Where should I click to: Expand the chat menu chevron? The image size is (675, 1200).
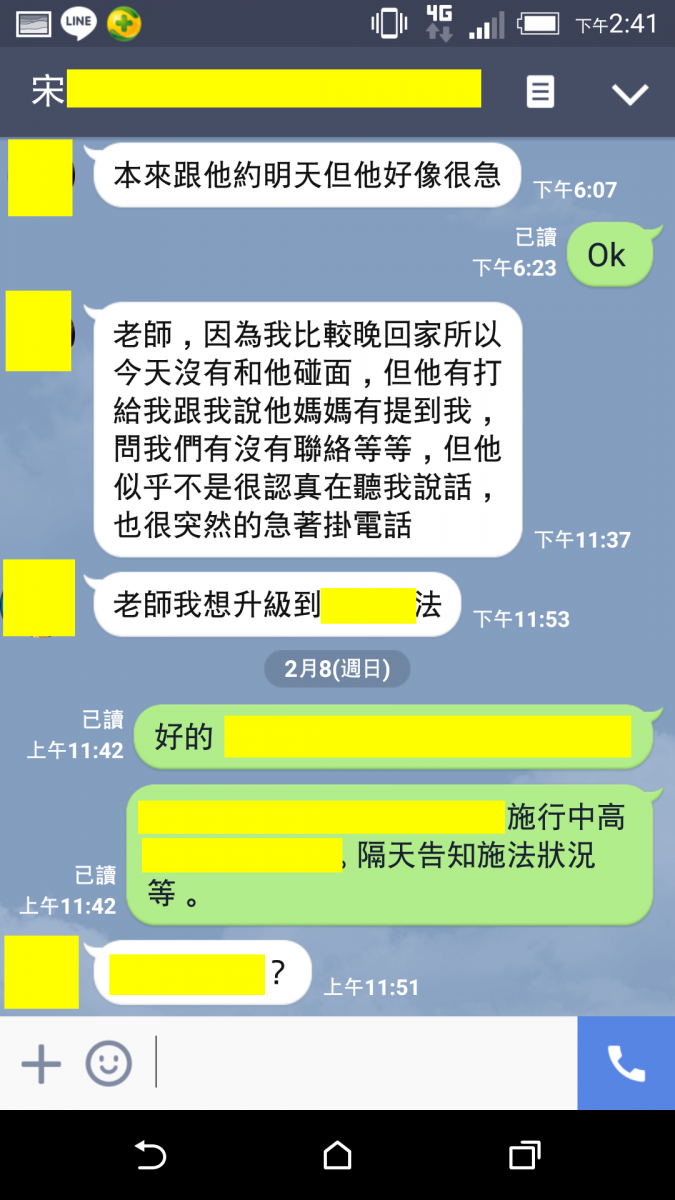pyautogui.click(x=630, y=94)
